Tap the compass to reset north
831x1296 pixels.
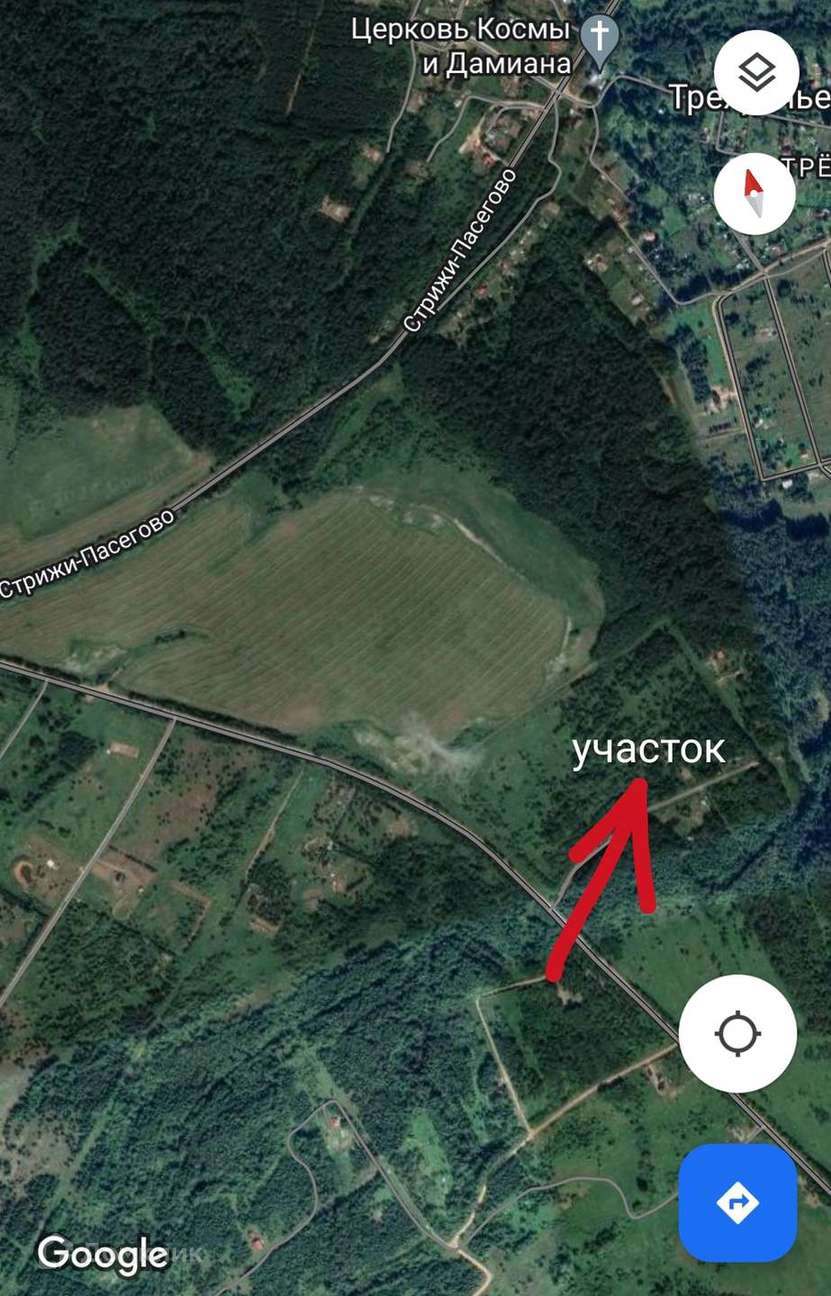[x=755, y=193]
